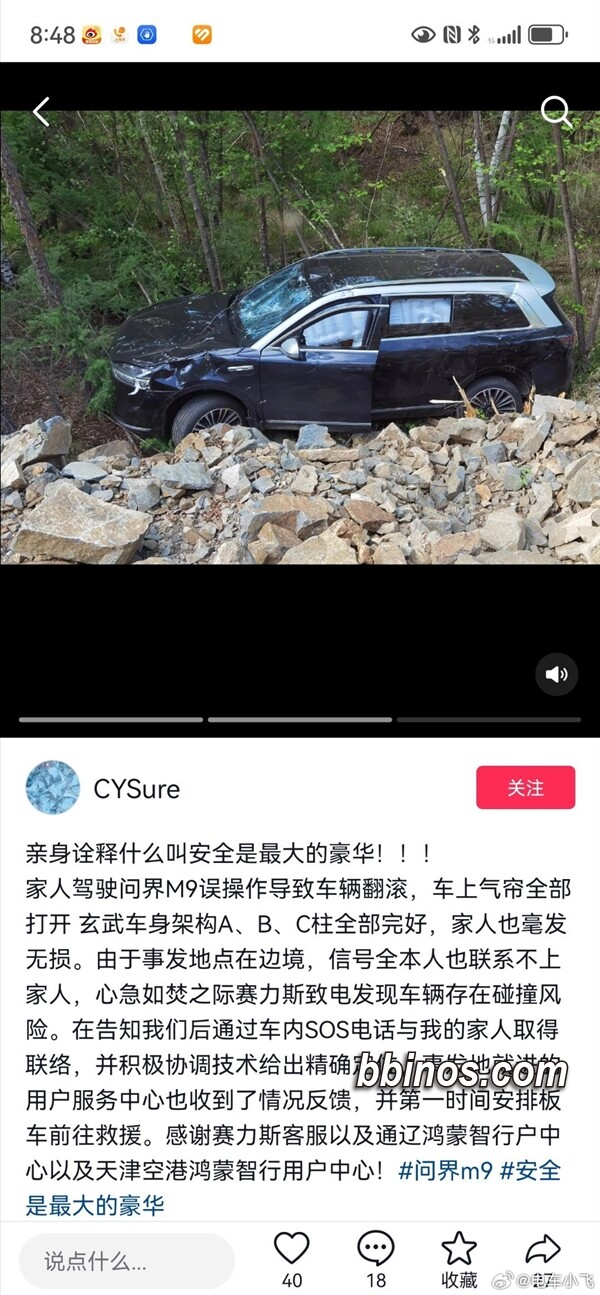The height and width of the screenshot is (1295, 600).
Task: Open the comments bubble icon
Action: (x=376, y=1248)
